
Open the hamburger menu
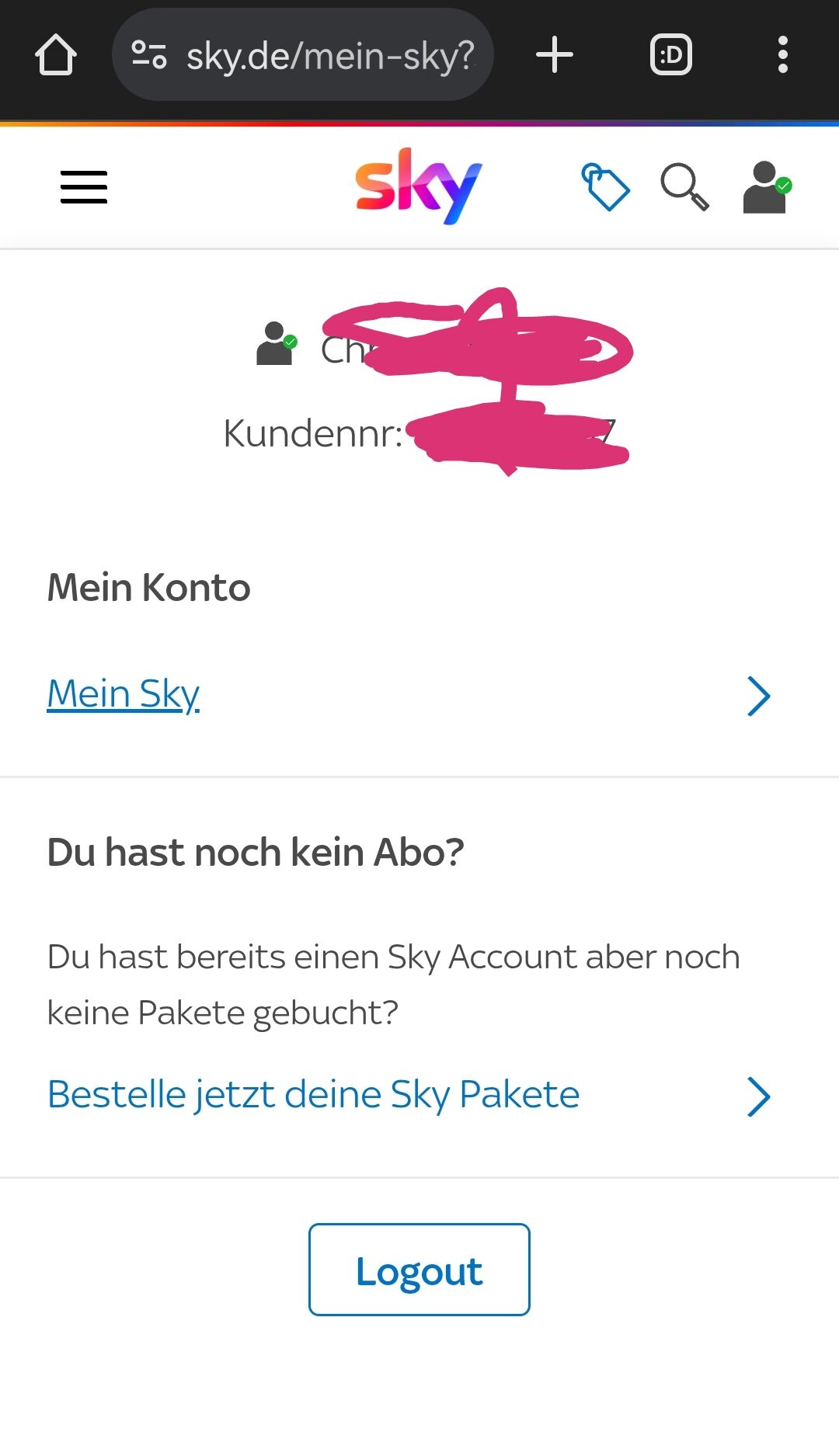[x=84, y=187]
